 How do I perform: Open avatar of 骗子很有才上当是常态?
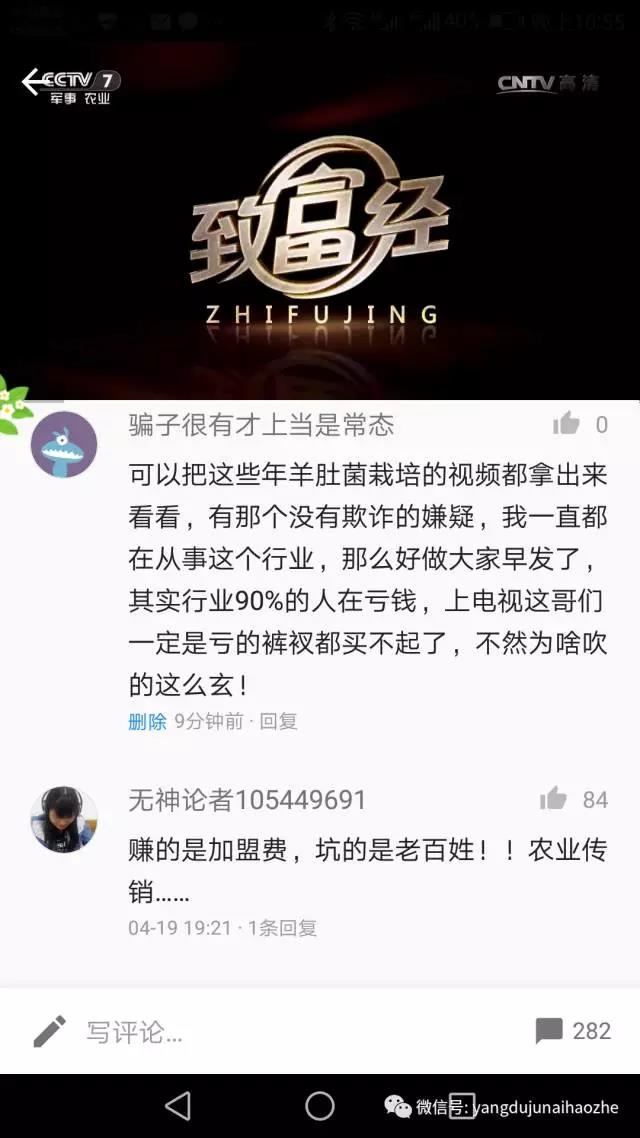[64, 444]
